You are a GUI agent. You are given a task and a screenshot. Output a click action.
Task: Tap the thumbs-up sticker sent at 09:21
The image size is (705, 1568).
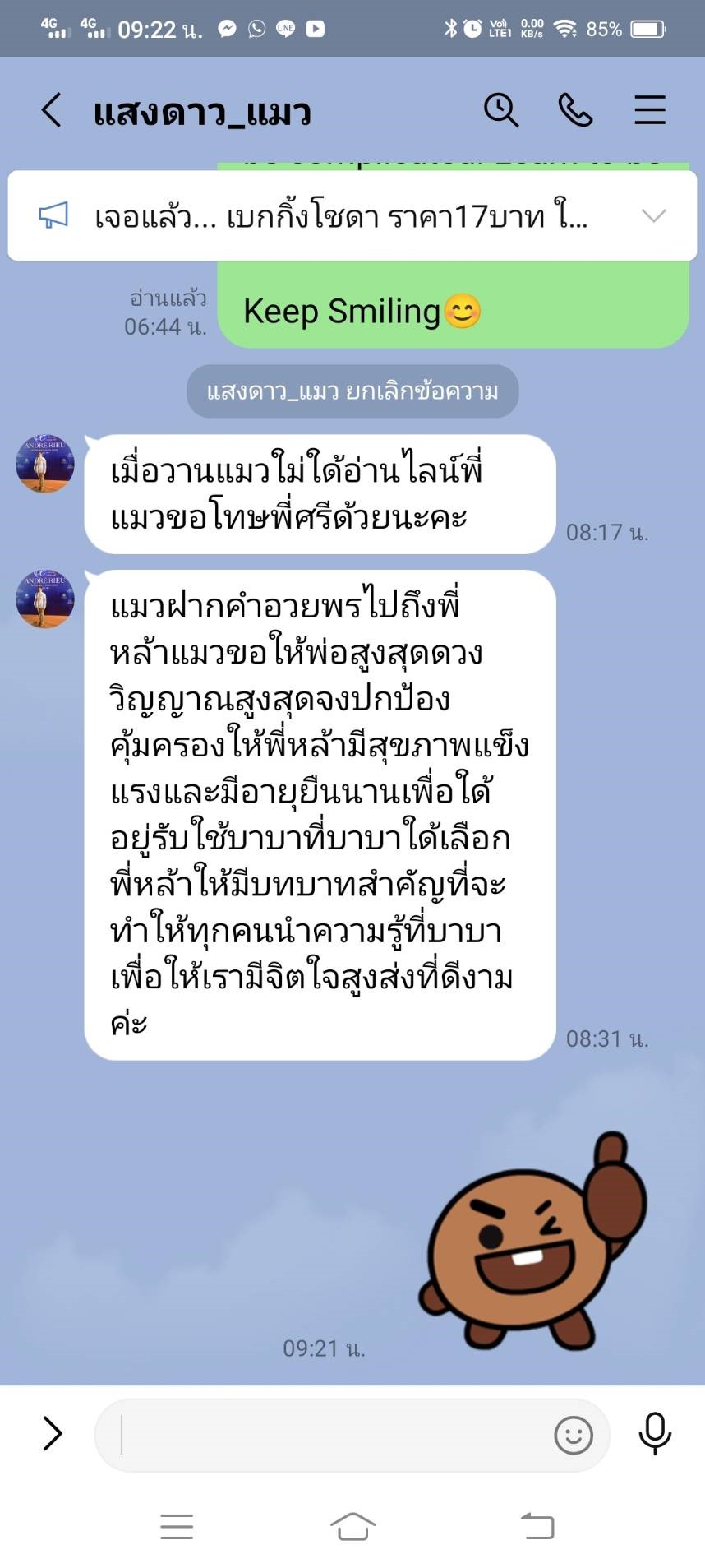pos(534,1242)
